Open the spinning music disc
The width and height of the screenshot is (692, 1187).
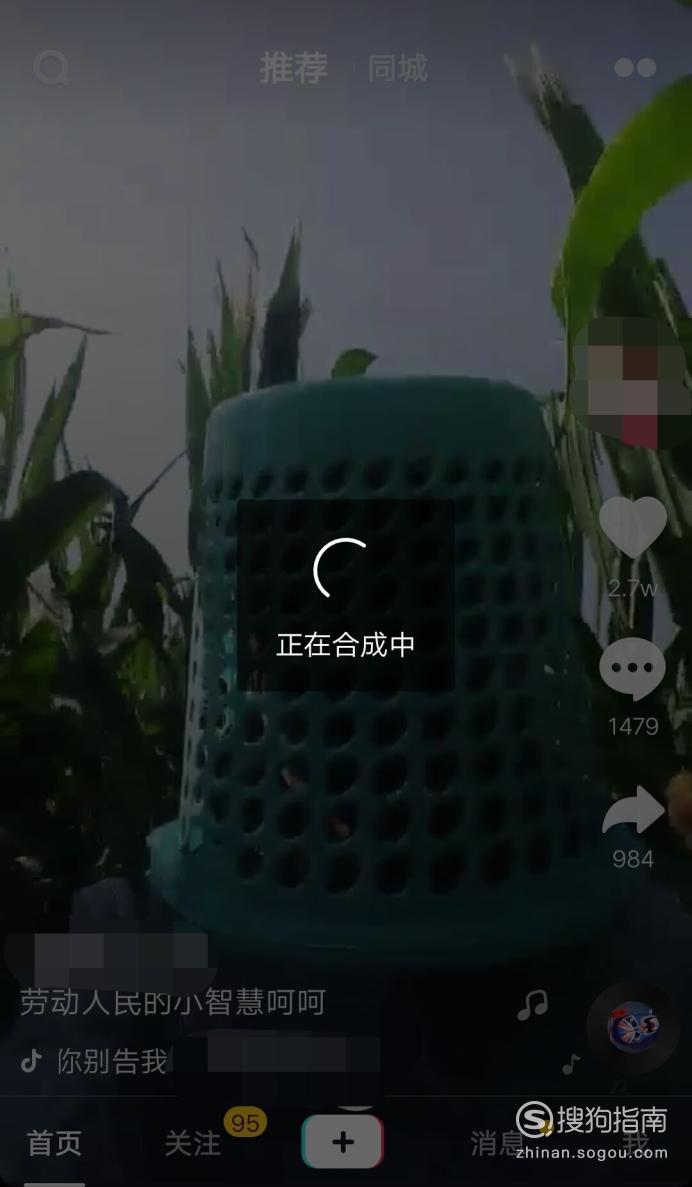point(633,1027)
